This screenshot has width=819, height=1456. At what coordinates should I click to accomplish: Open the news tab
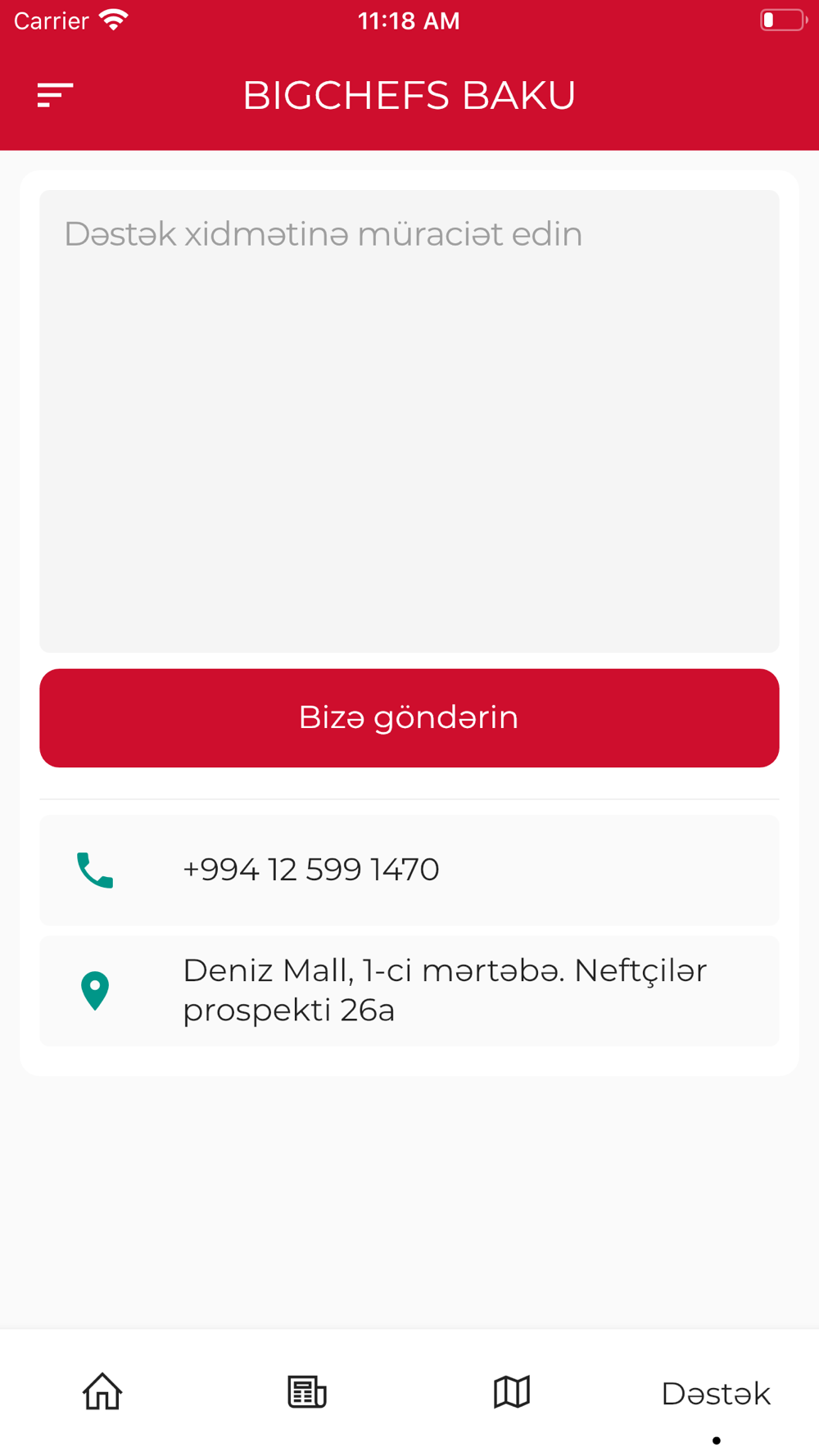pos(307,1392)
